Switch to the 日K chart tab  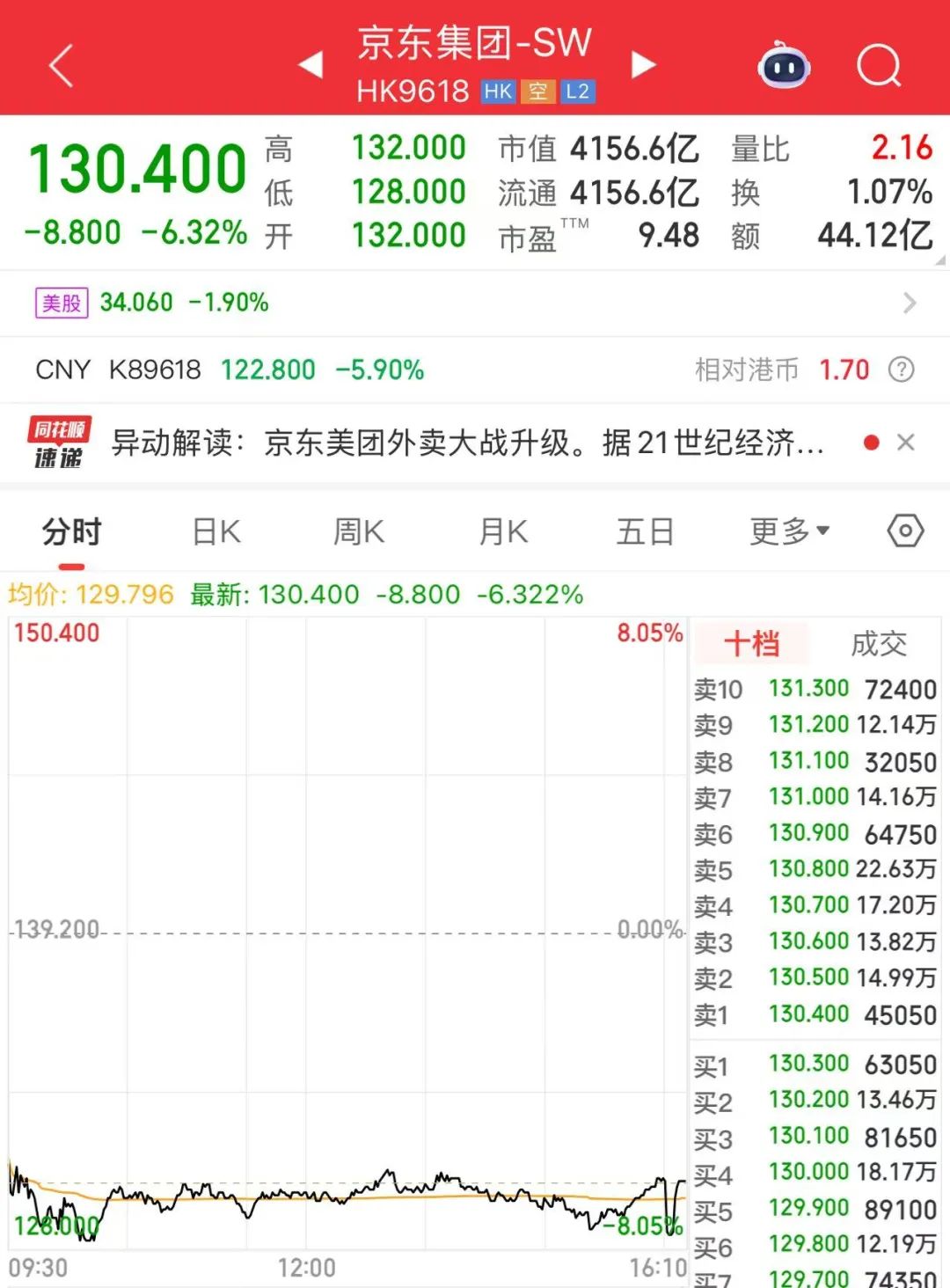(x=216, y=532)
